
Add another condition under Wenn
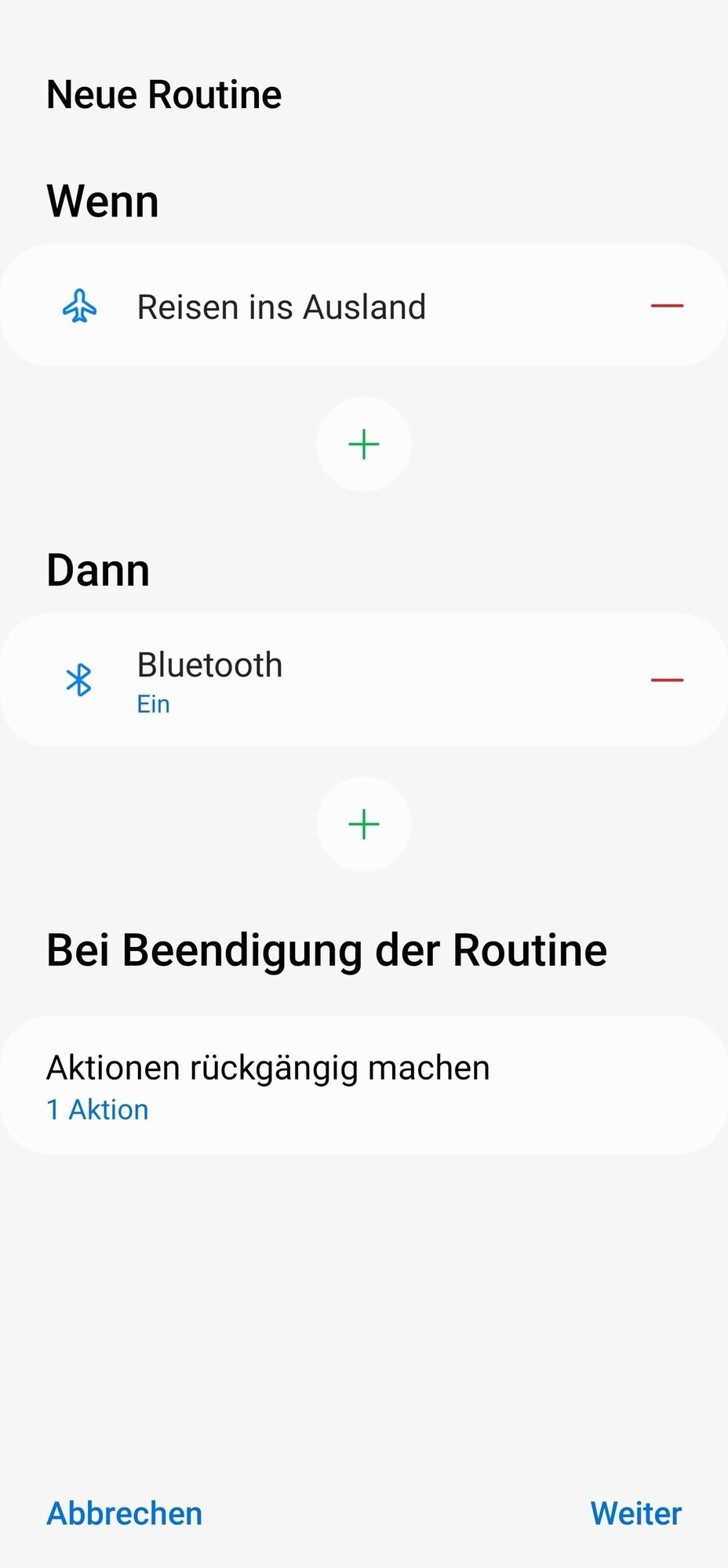click(364, 445)
